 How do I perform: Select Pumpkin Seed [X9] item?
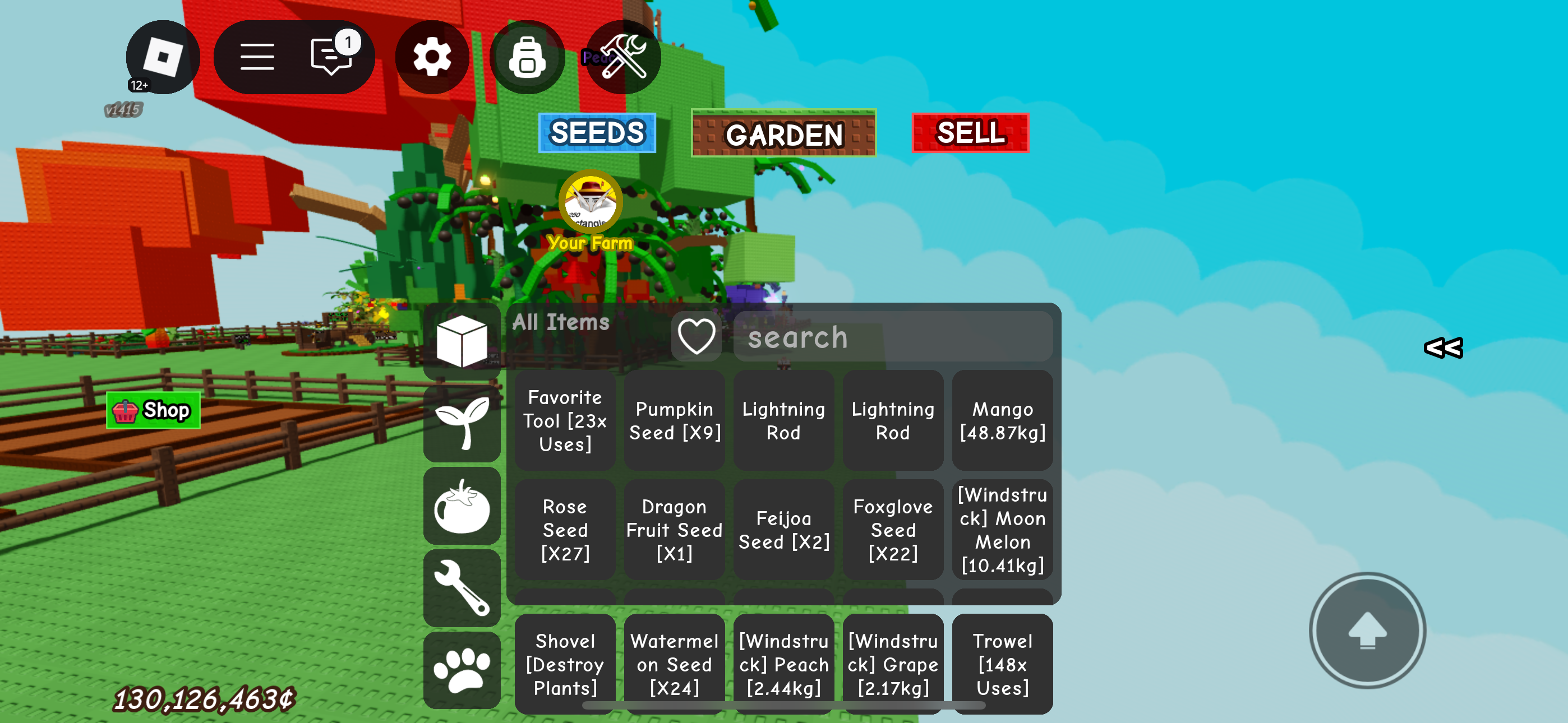coord(675,420)
